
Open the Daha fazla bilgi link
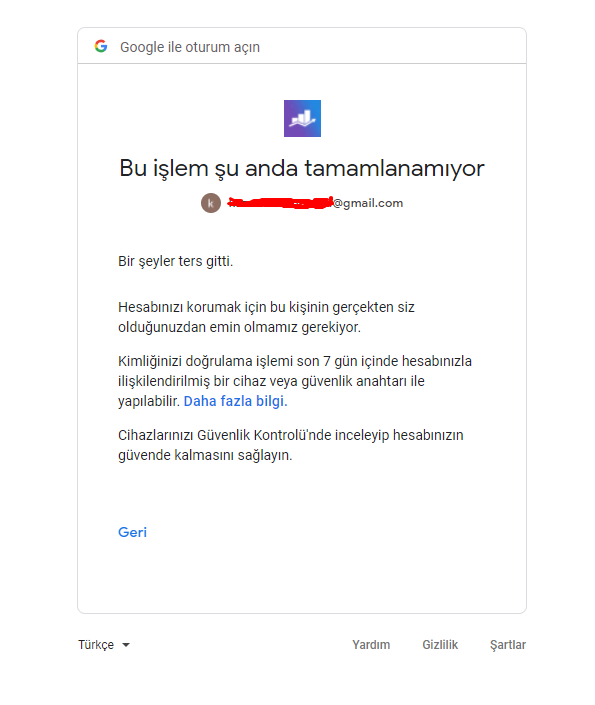[x=235, y=401]
